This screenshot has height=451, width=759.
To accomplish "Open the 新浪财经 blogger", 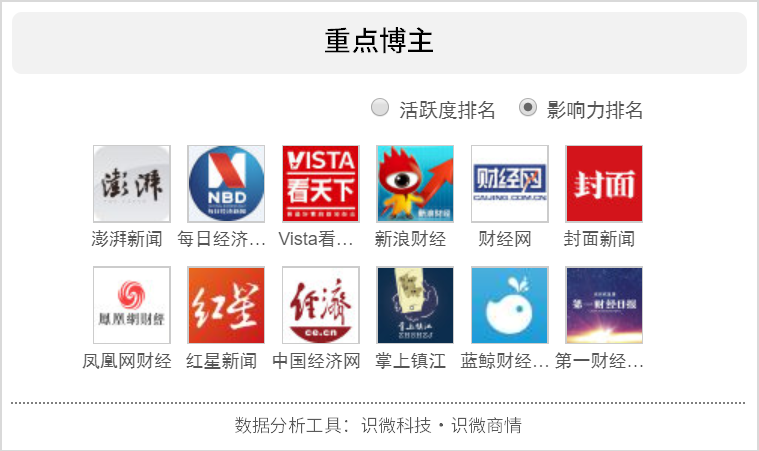I will (415, 184).
